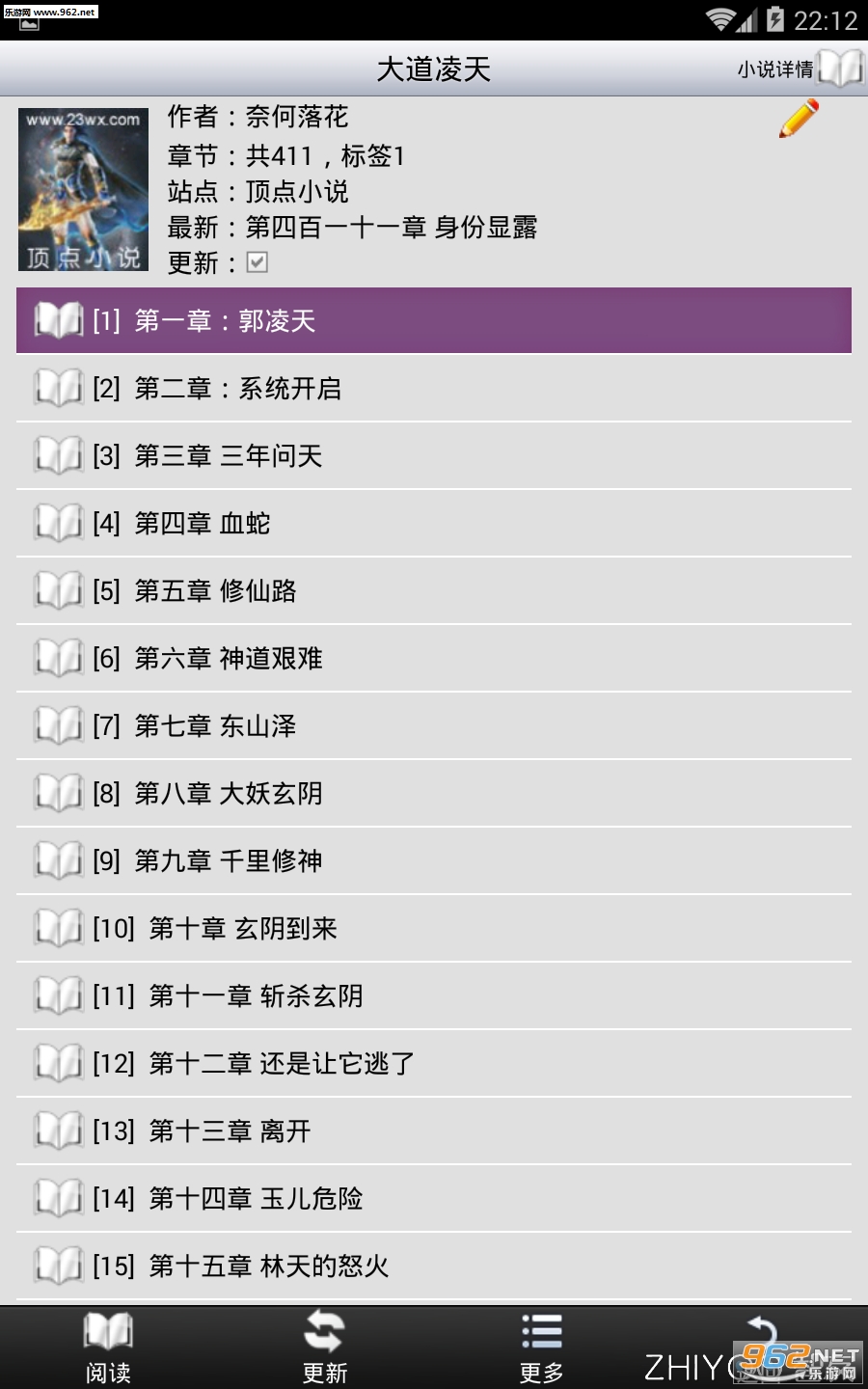The height and width of the screenshot is (1389, 868).
Task: Open chapter 3 三年问天
Action: 434,455
